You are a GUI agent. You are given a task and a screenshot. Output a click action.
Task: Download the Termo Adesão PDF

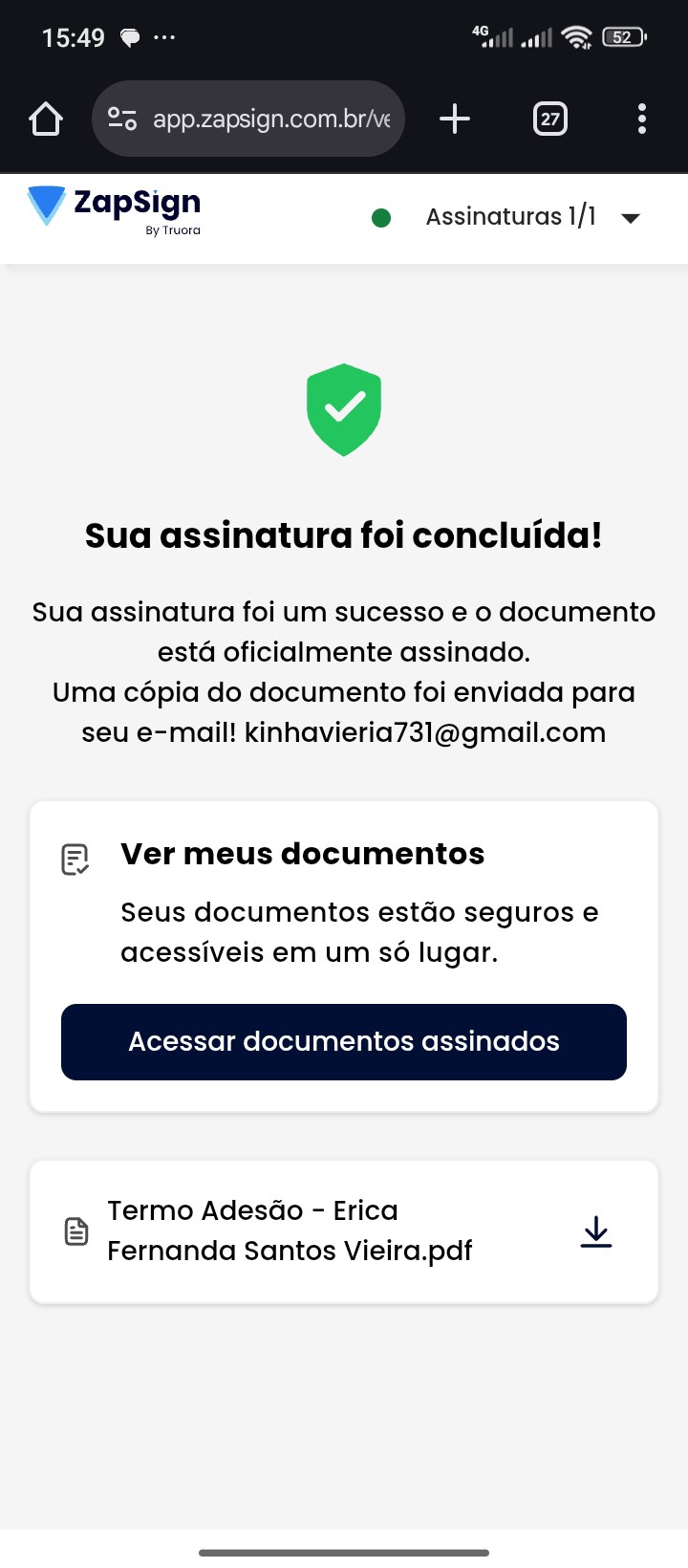tap(596, 1231)
